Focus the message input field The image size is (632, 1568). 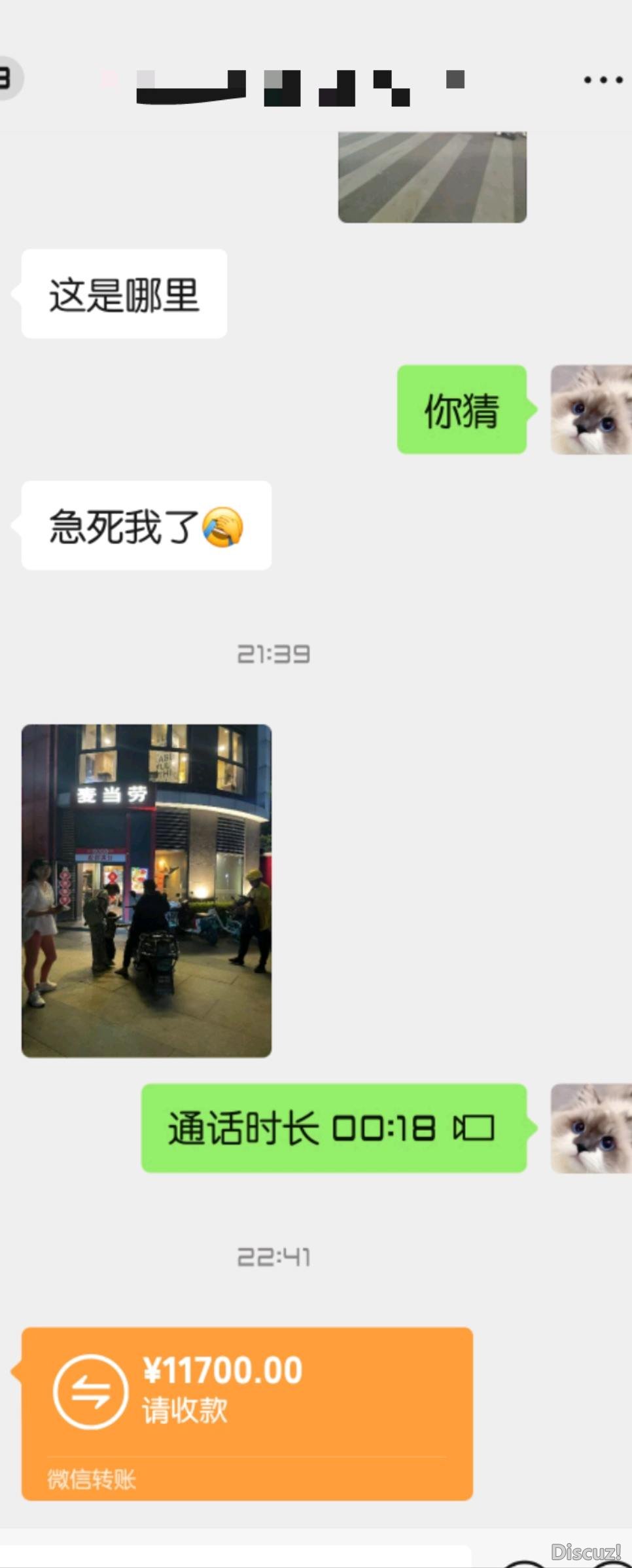coord(236,1556)
